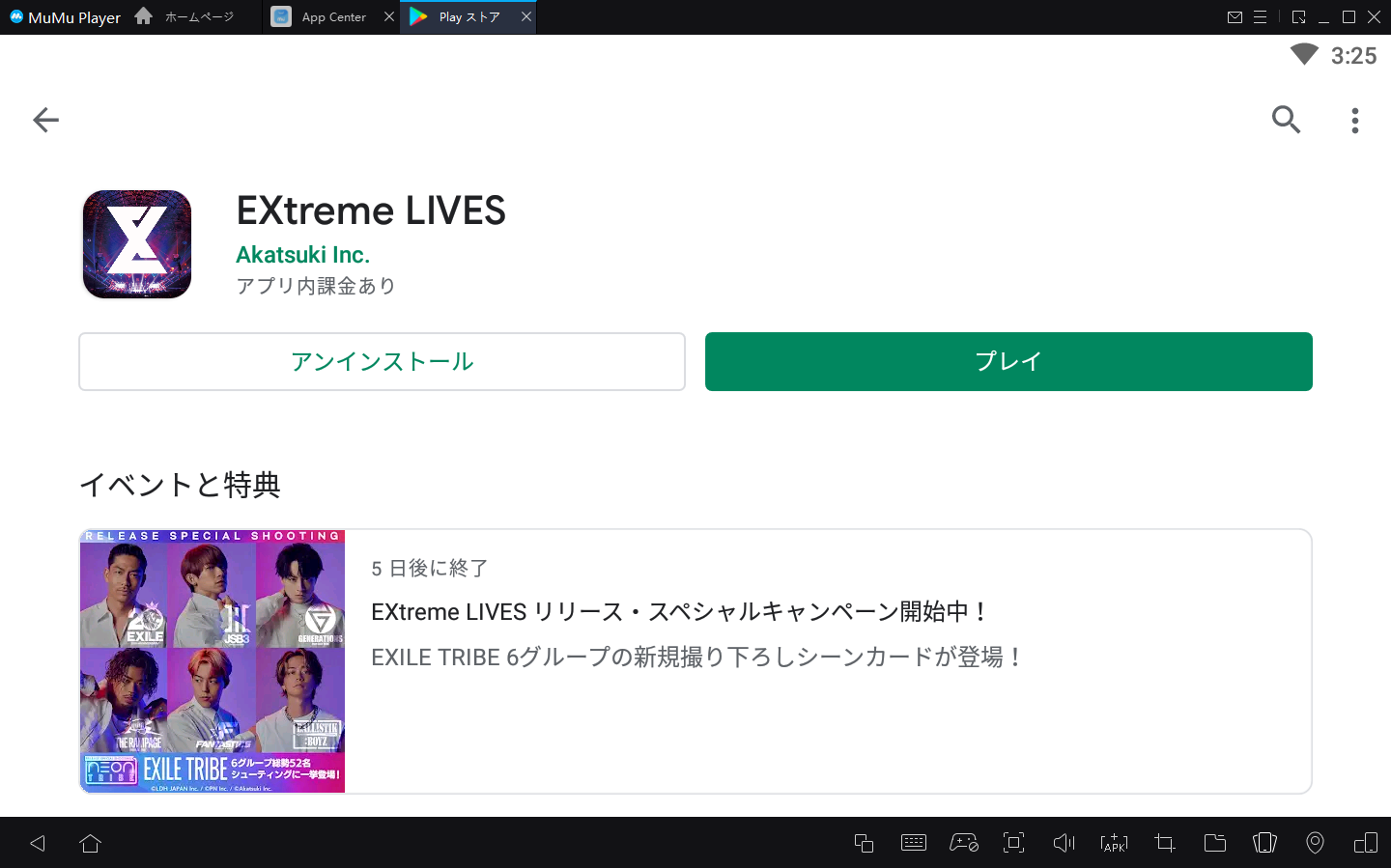Open the APK install tool
The height and width of the screenshot is (868, 1391).
1114,843
